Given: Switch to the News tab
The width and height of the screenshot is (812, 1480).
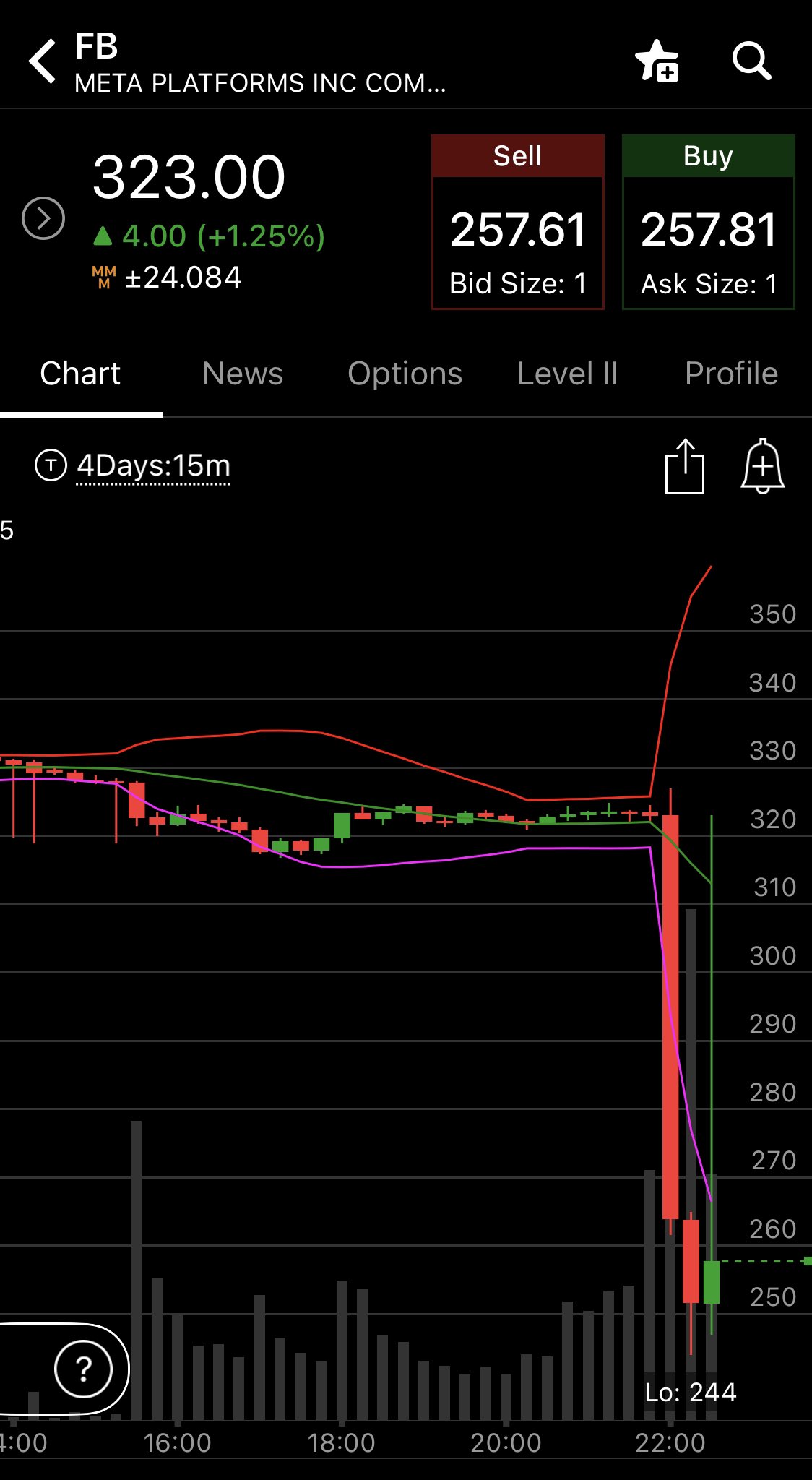Looking at the screenshot, I should pyautogui.click(x=243, y=374).
